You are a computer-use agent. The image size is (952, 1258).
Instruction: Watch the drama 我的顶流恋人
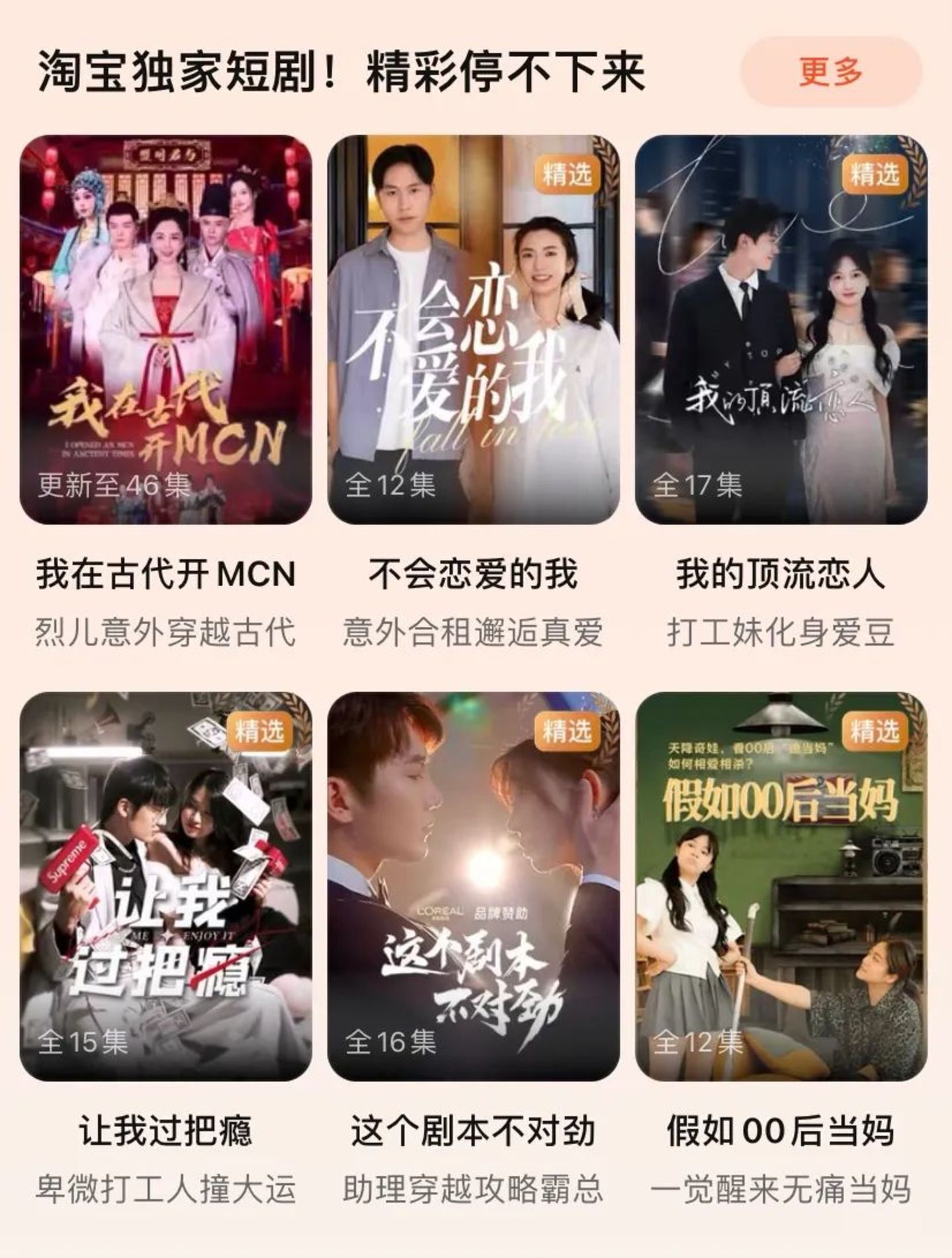click(781, 330)
